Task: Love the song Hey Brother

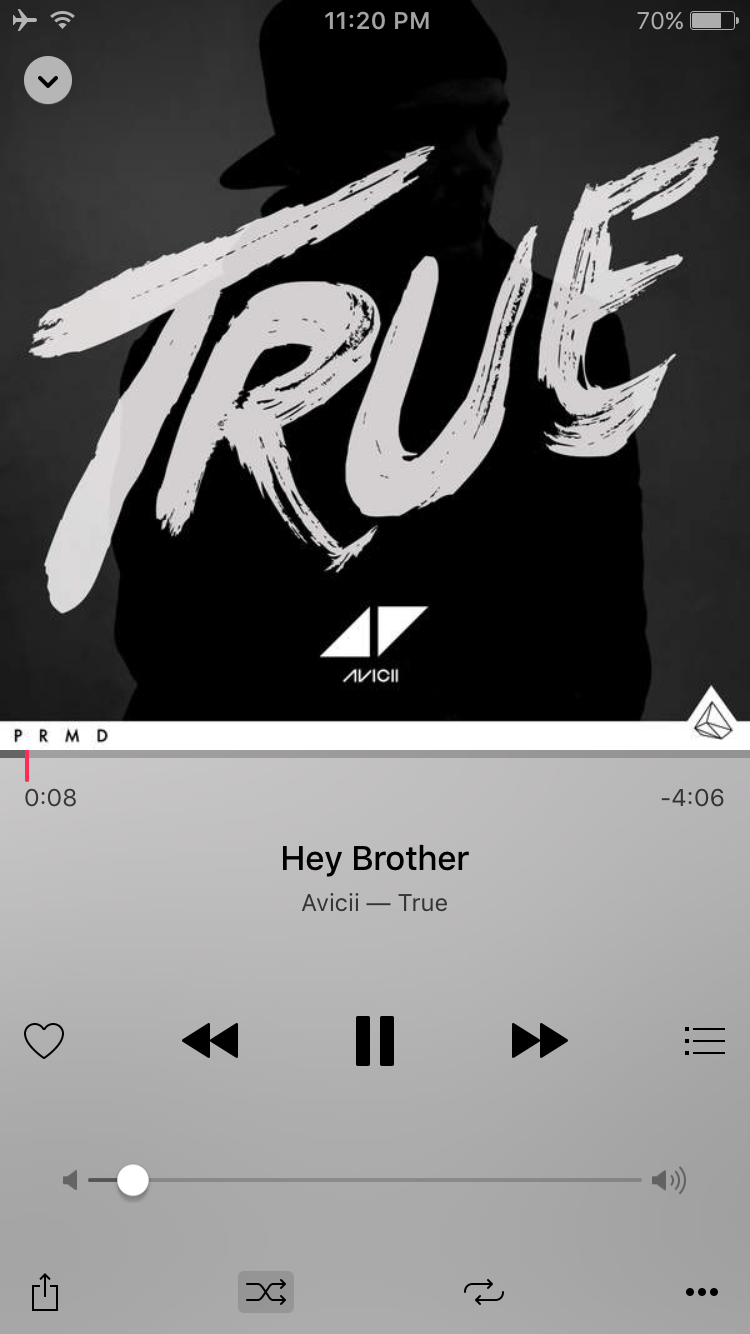Action: [x=44, y=1041]
